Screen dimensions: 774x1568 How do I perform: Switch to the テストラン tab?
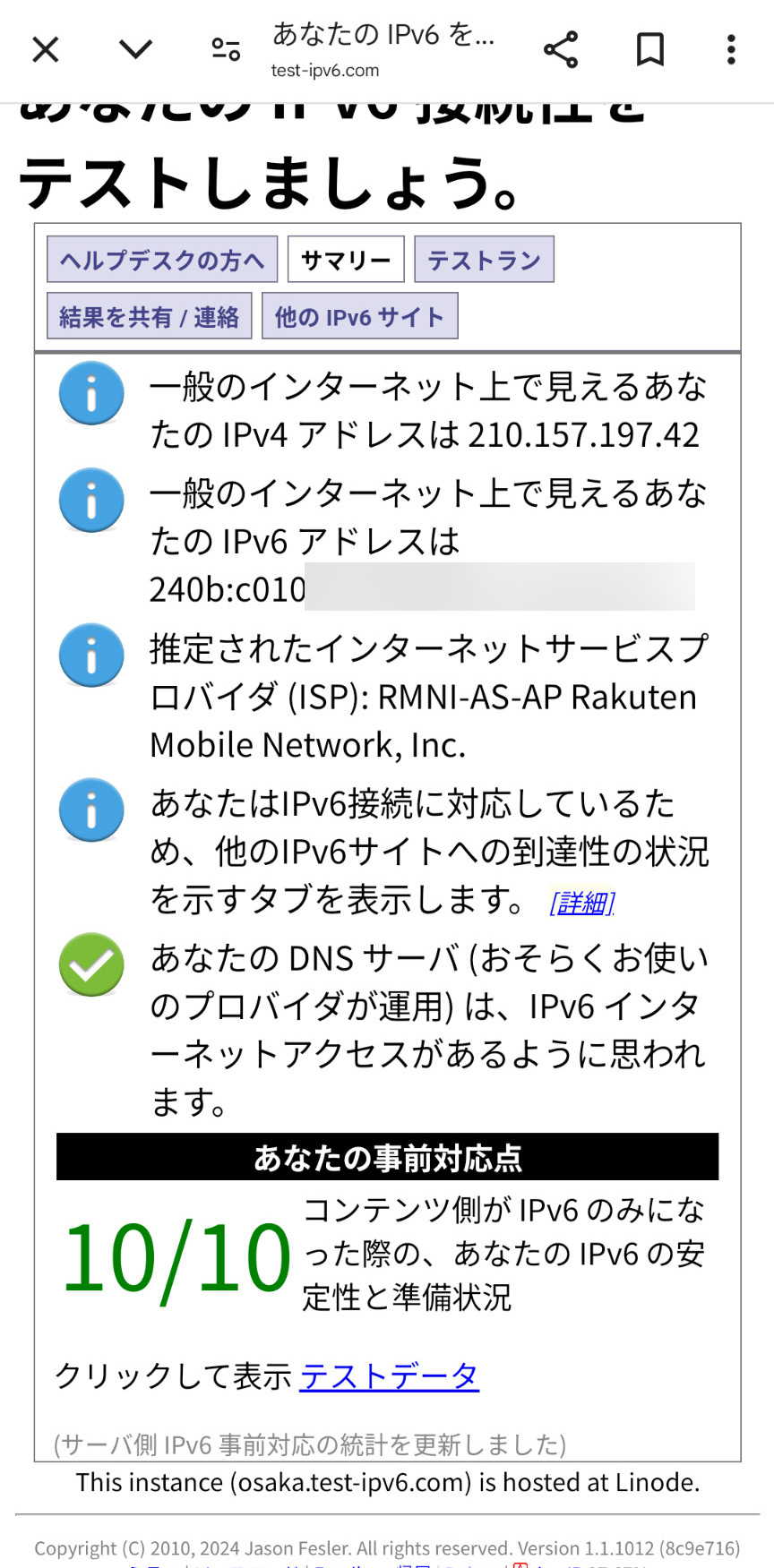pos(484,260)
